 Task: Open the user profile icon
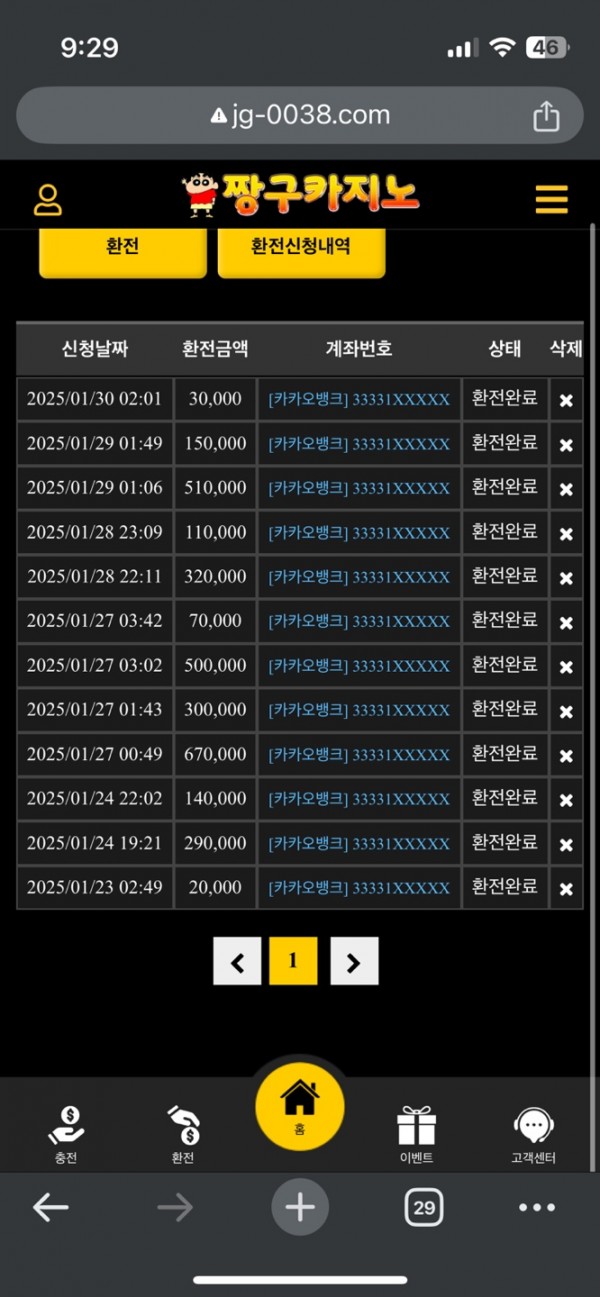click(48, 199)
